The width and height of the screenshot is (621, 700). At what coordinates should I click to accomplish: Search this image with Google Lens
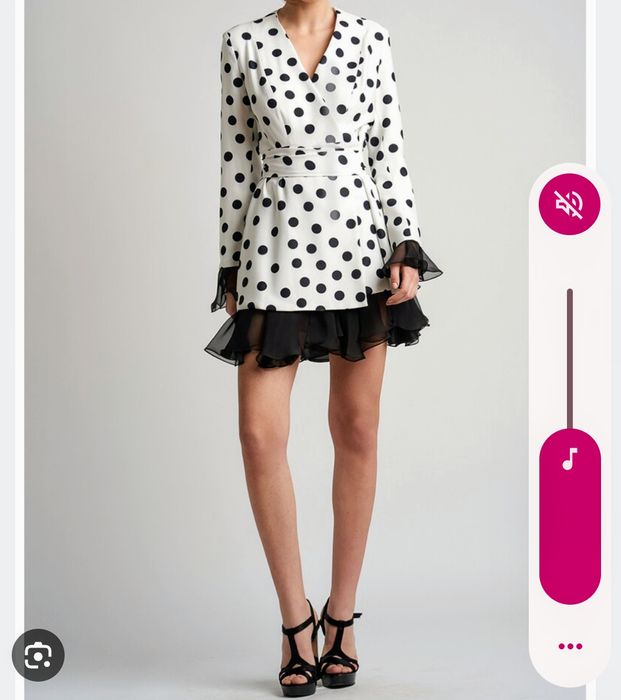point(38,655)
